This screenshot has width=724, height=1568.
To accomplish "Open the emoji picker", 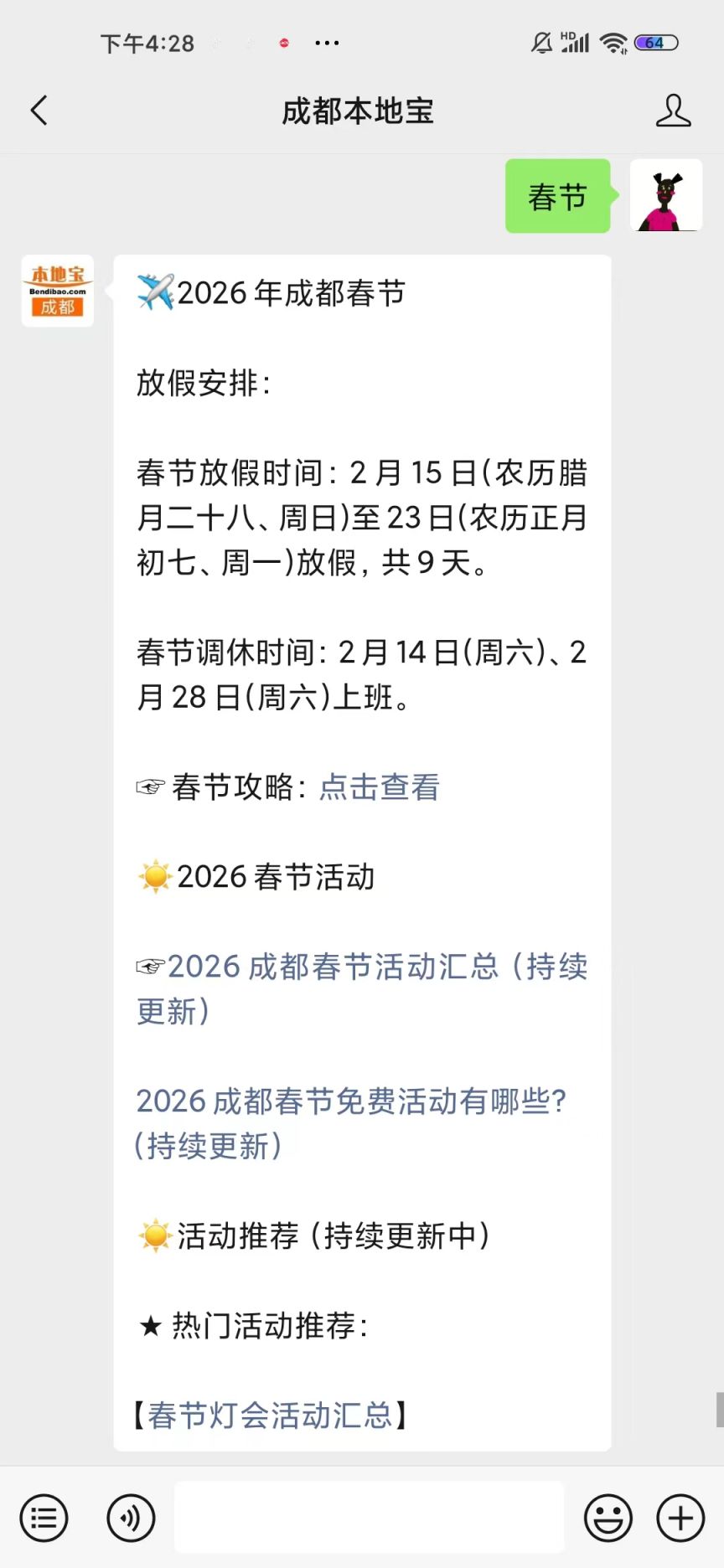I will coord(608,1517).
